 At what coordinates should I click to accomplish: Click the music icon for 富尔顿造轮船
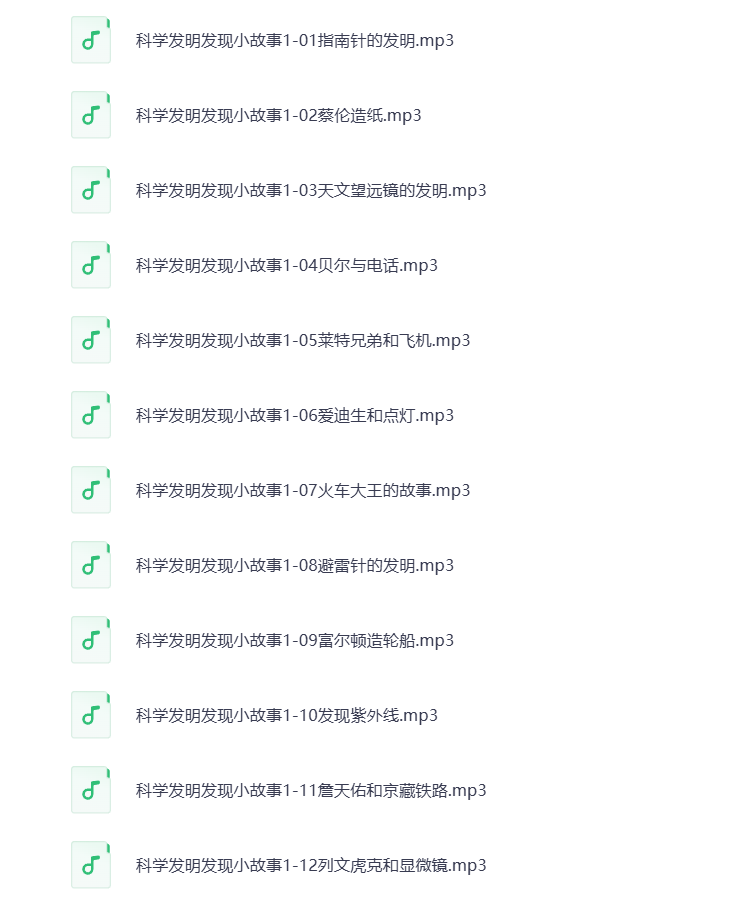pyautogui.click(x=91, y=639)
